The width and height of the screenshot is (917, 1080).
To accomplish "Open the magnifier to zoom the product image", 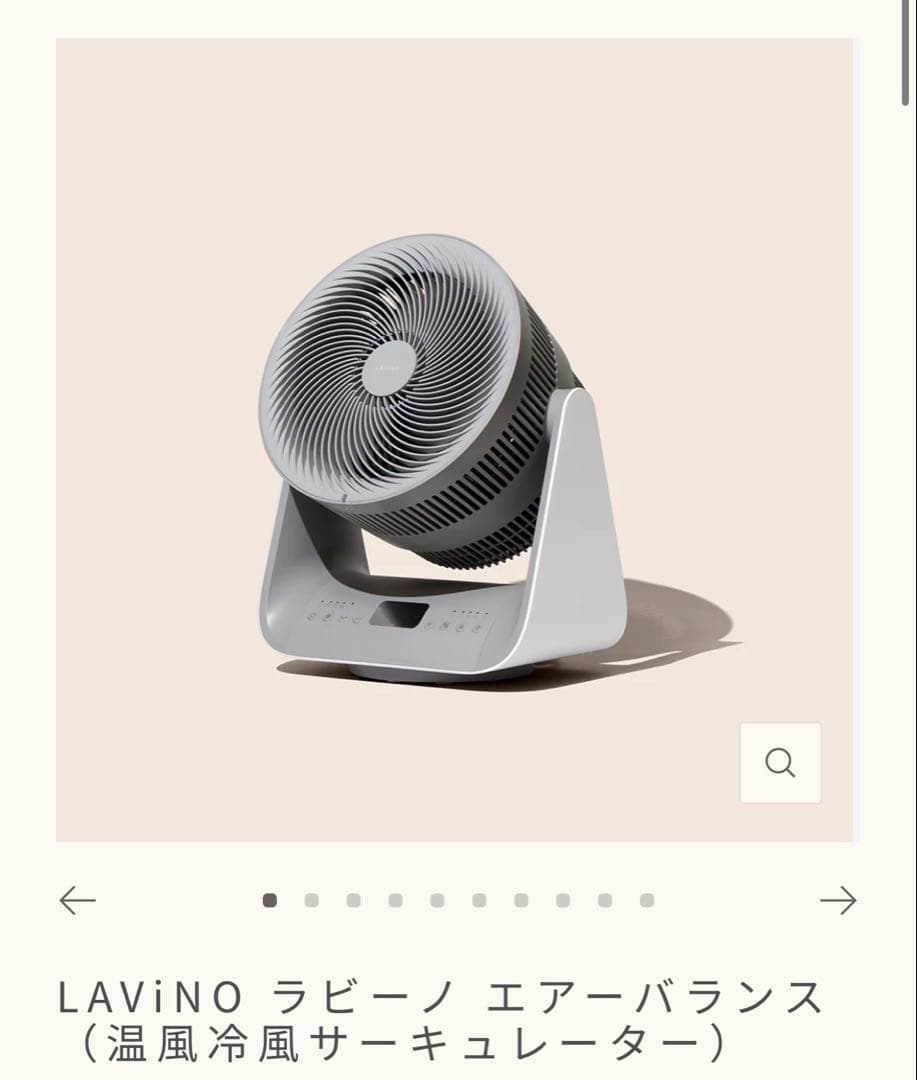I will point(780,763).
